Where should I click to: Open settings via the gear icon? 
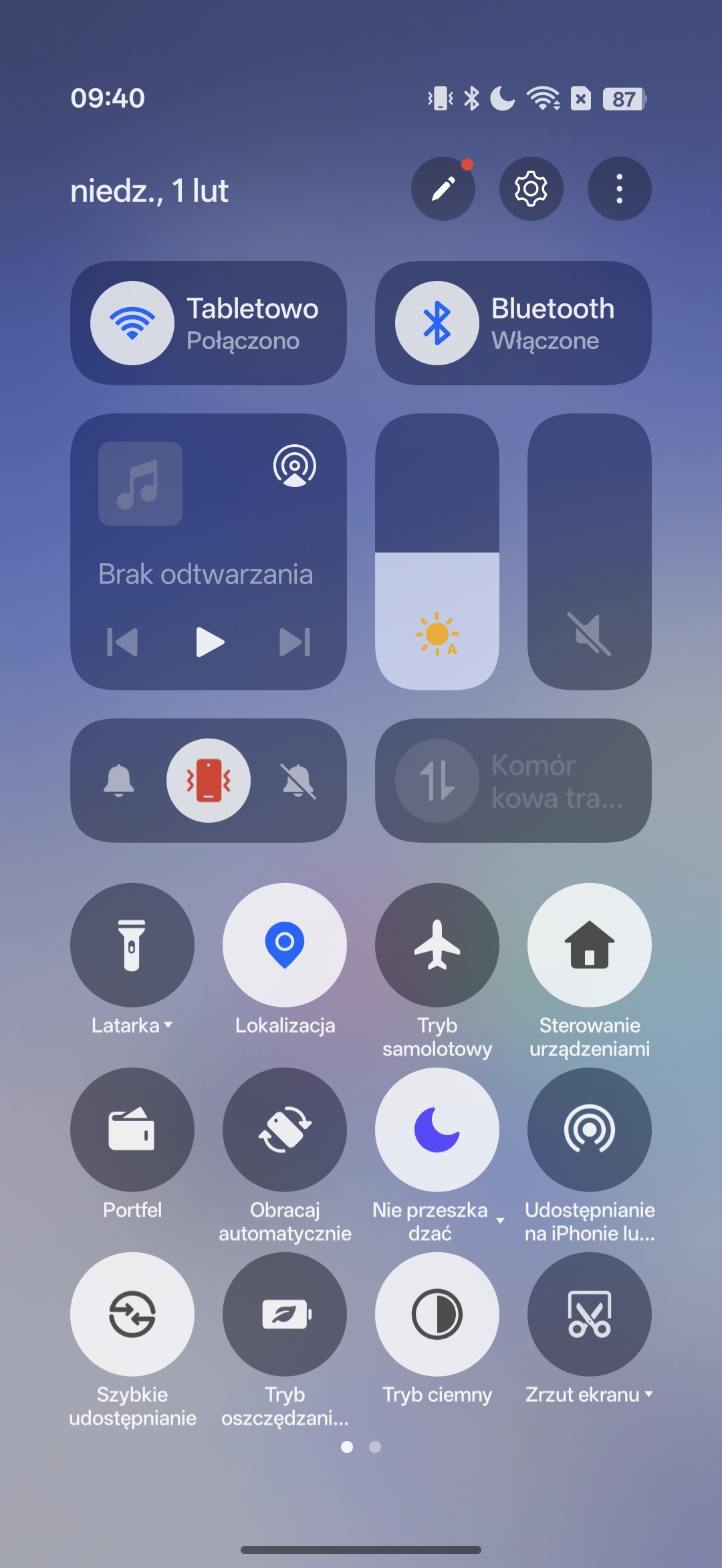(531, 189)
